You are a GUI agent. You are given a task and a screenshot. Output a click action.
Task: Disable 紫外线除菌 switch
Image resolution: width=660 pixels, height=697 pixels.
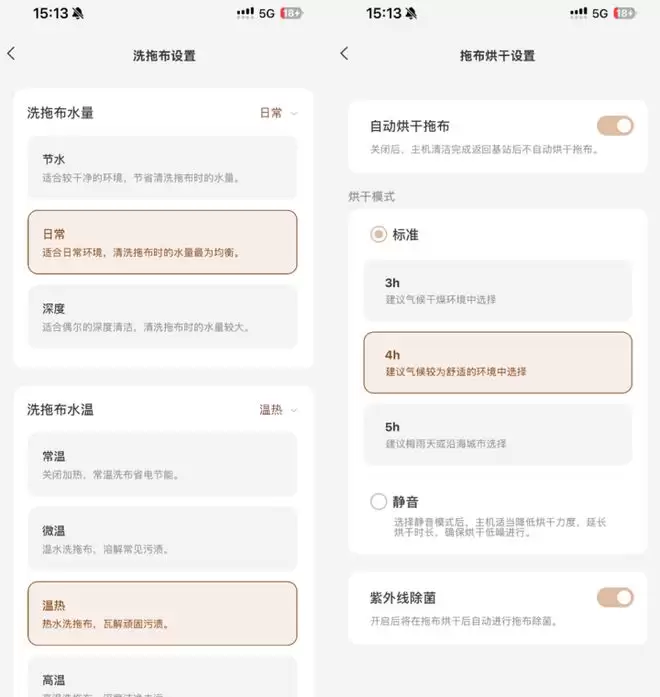(615, 598)
